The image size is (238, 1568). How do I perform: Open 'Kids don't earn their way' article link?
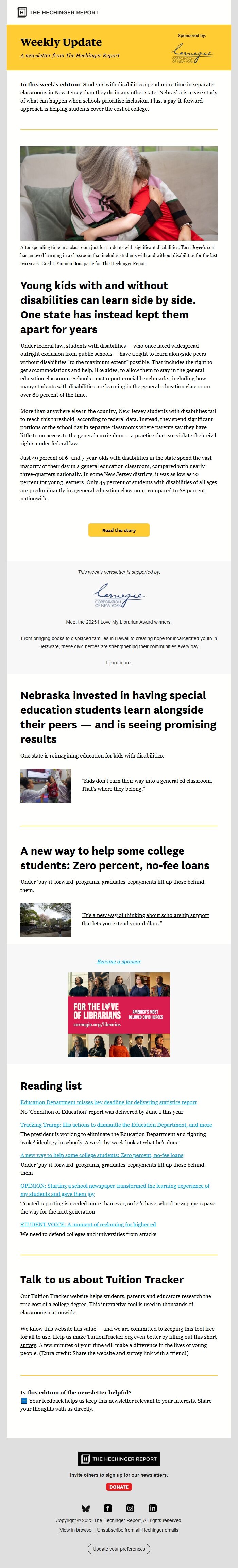(x=147, y=780)
